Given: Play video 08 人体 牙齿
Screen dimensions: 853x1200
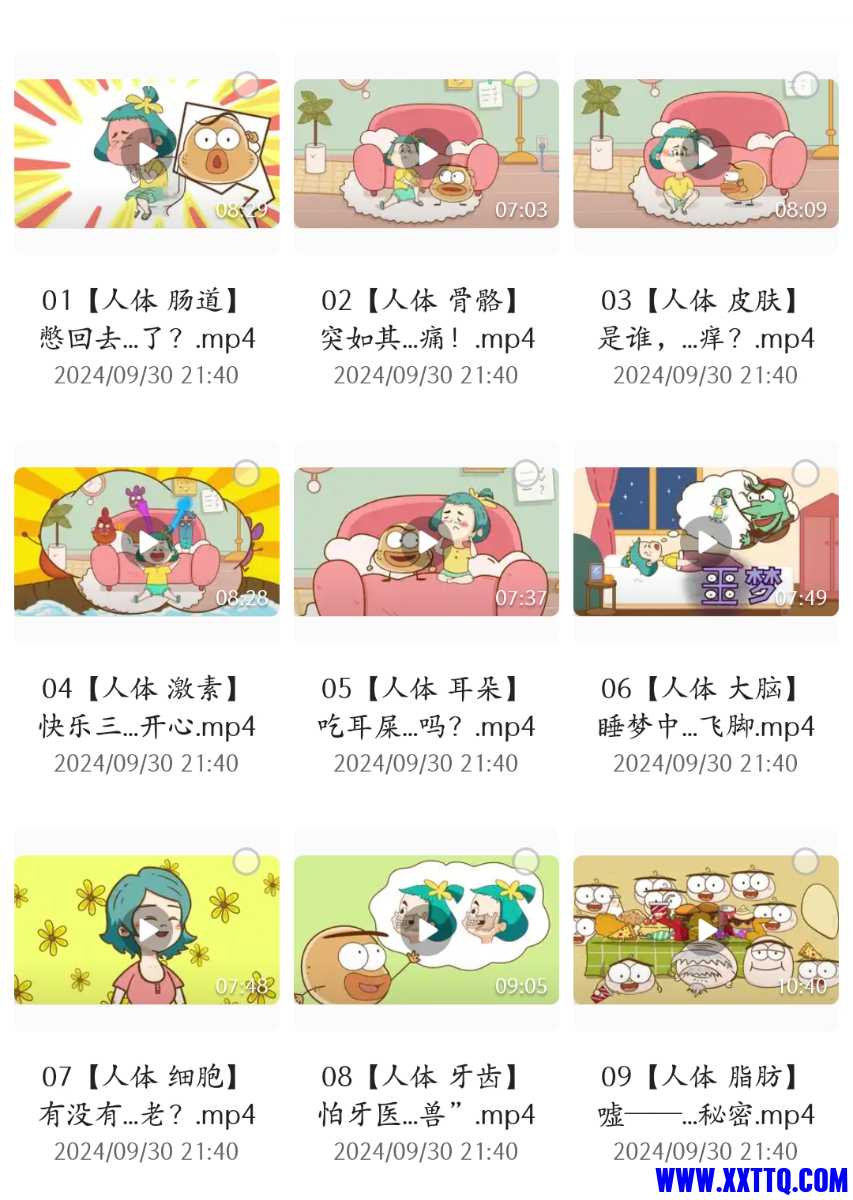Looking at the screenshot, I should pyautogui.click(x=427, y=930).
